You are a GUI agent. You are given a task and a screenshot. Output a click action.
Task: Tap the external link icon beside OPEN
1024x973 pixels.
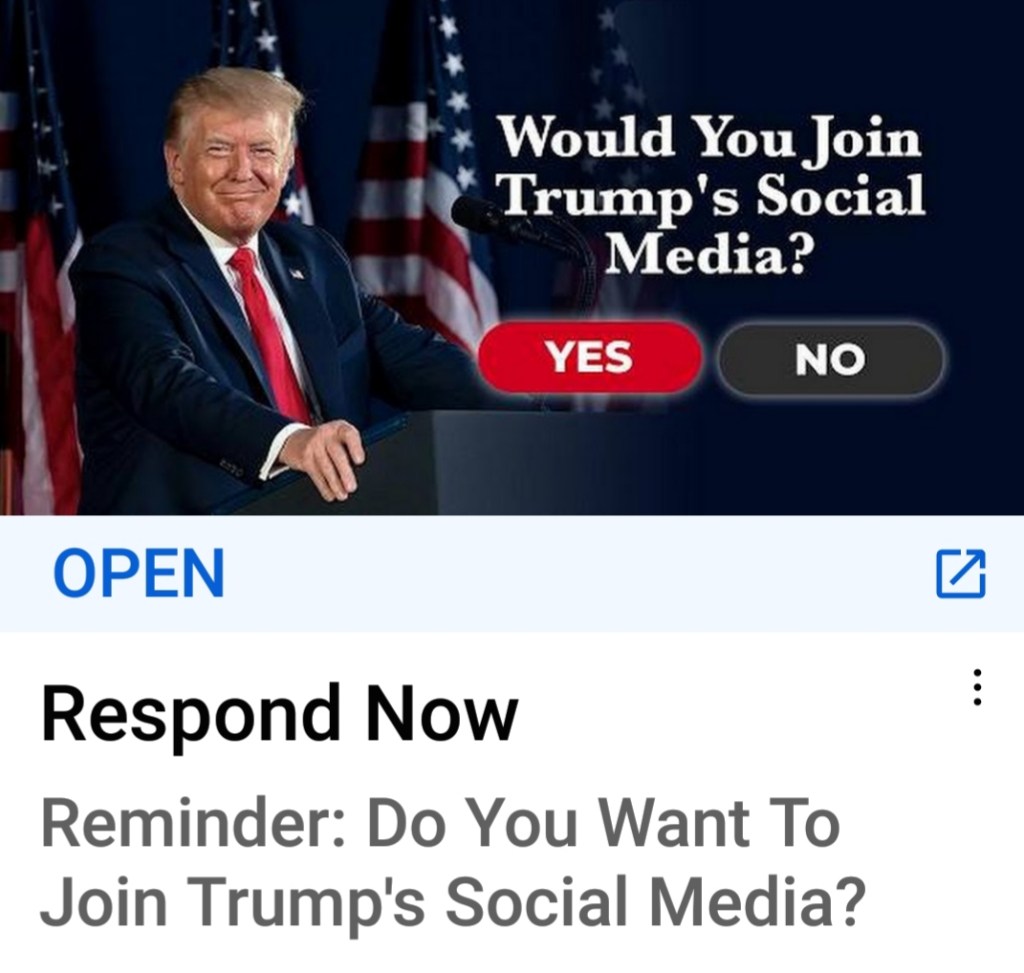tap(960, 574)
